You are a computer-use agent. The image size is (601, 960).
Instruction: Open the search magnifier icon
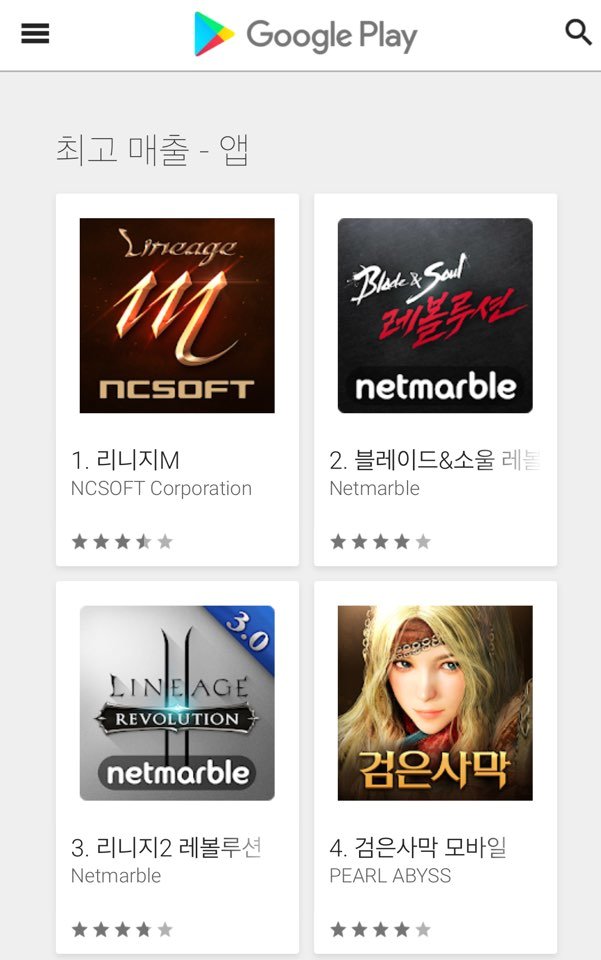tap(578, 32)
